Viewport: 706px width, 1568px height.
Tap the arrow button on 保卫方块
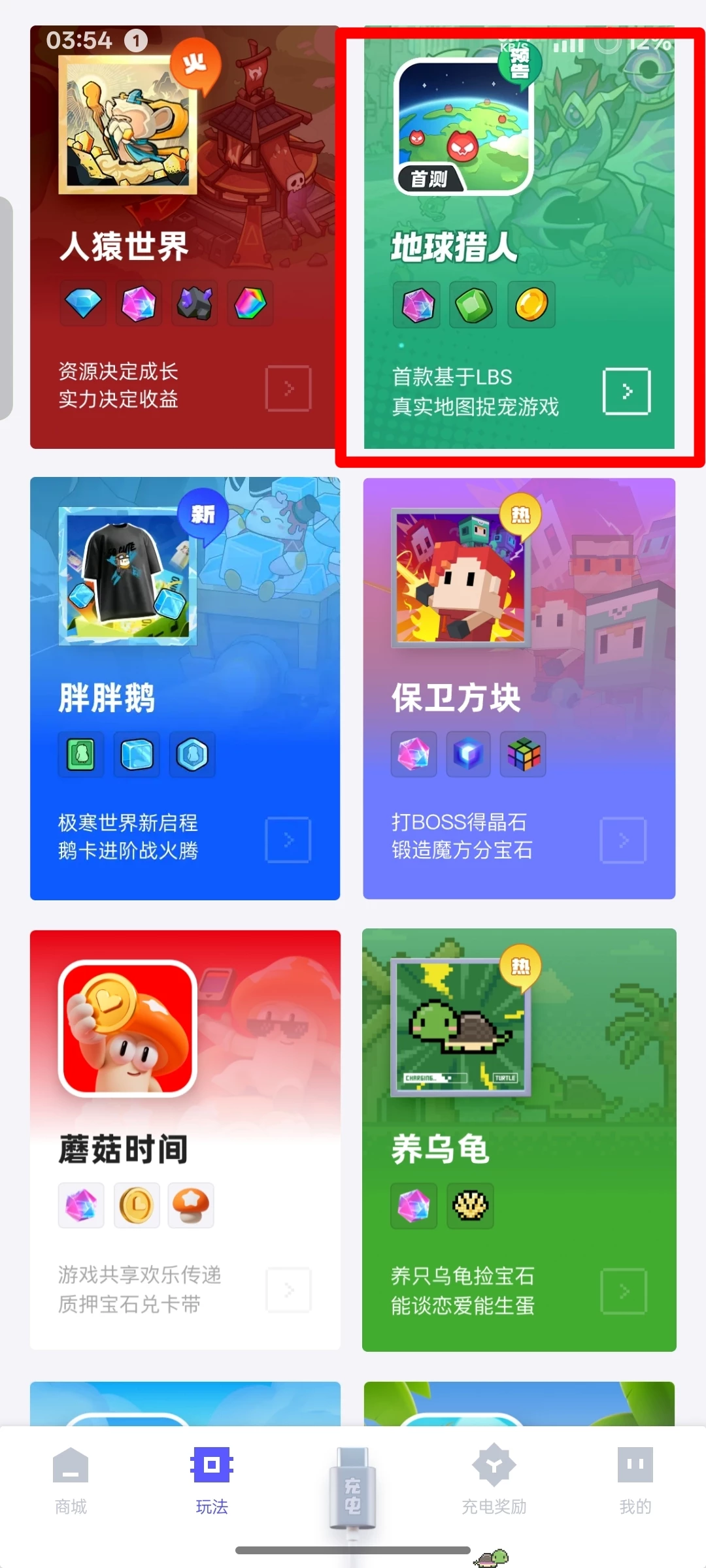coord(623,840)
